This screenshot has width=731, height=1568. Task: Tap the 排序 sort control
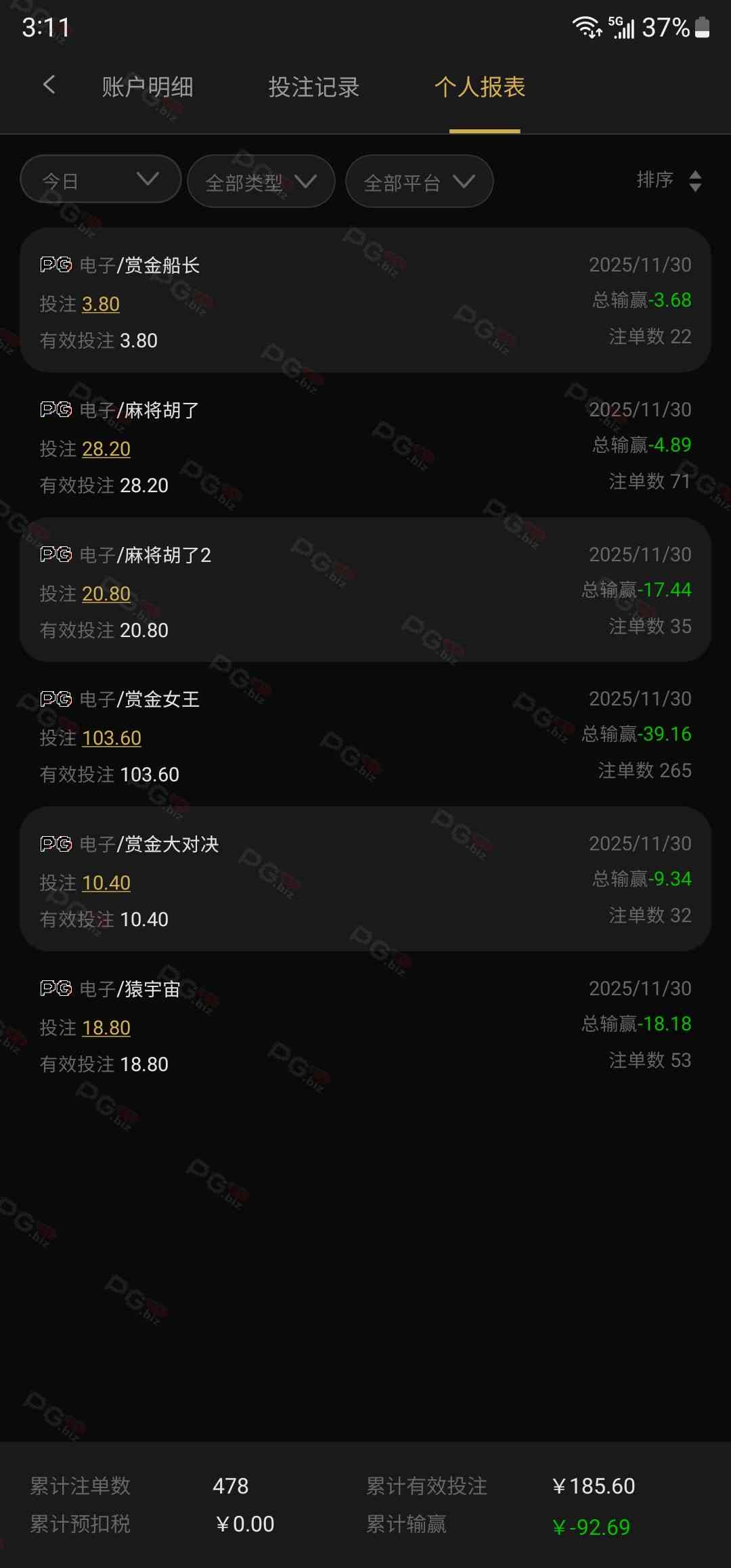(669, 180)
